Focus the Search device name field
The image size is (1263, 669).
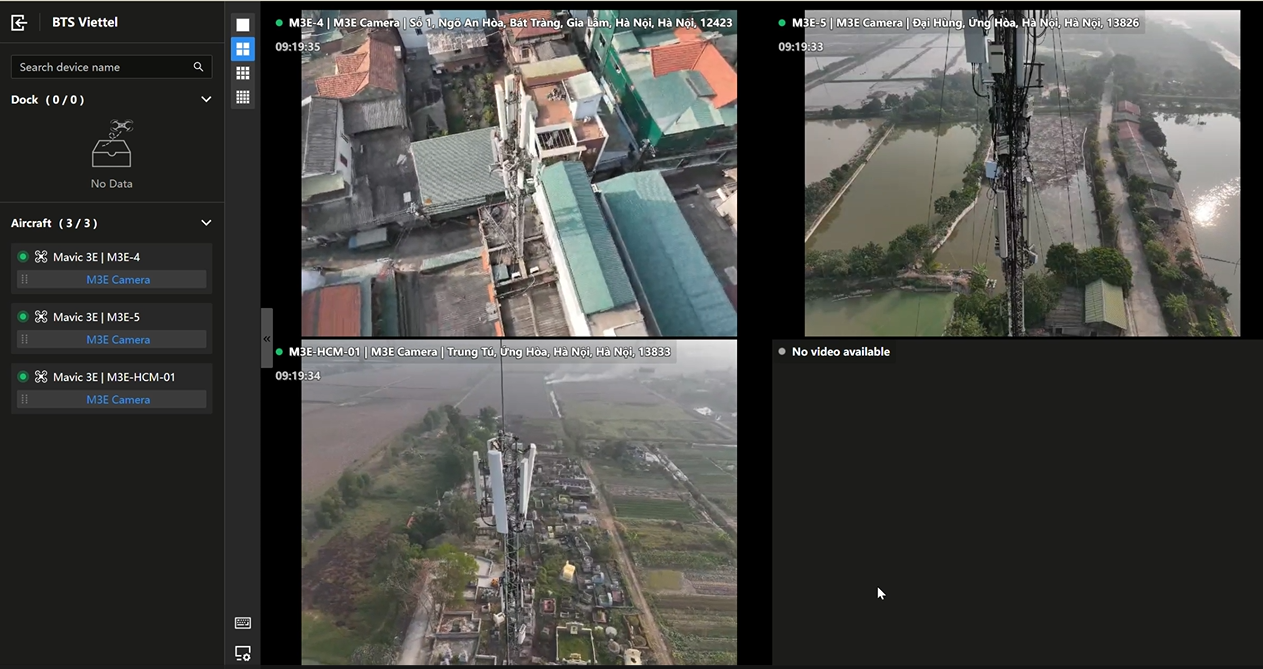pos(111,67)
